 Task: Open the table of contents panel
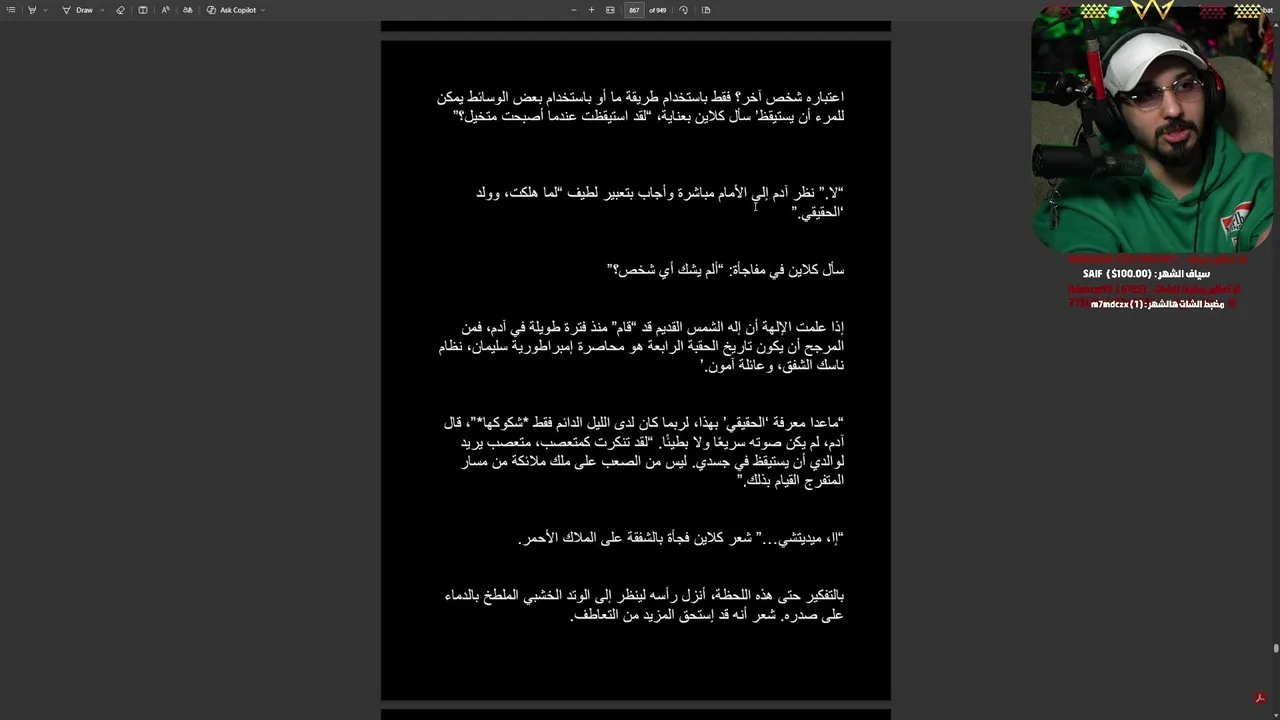[x=11, y=10]
